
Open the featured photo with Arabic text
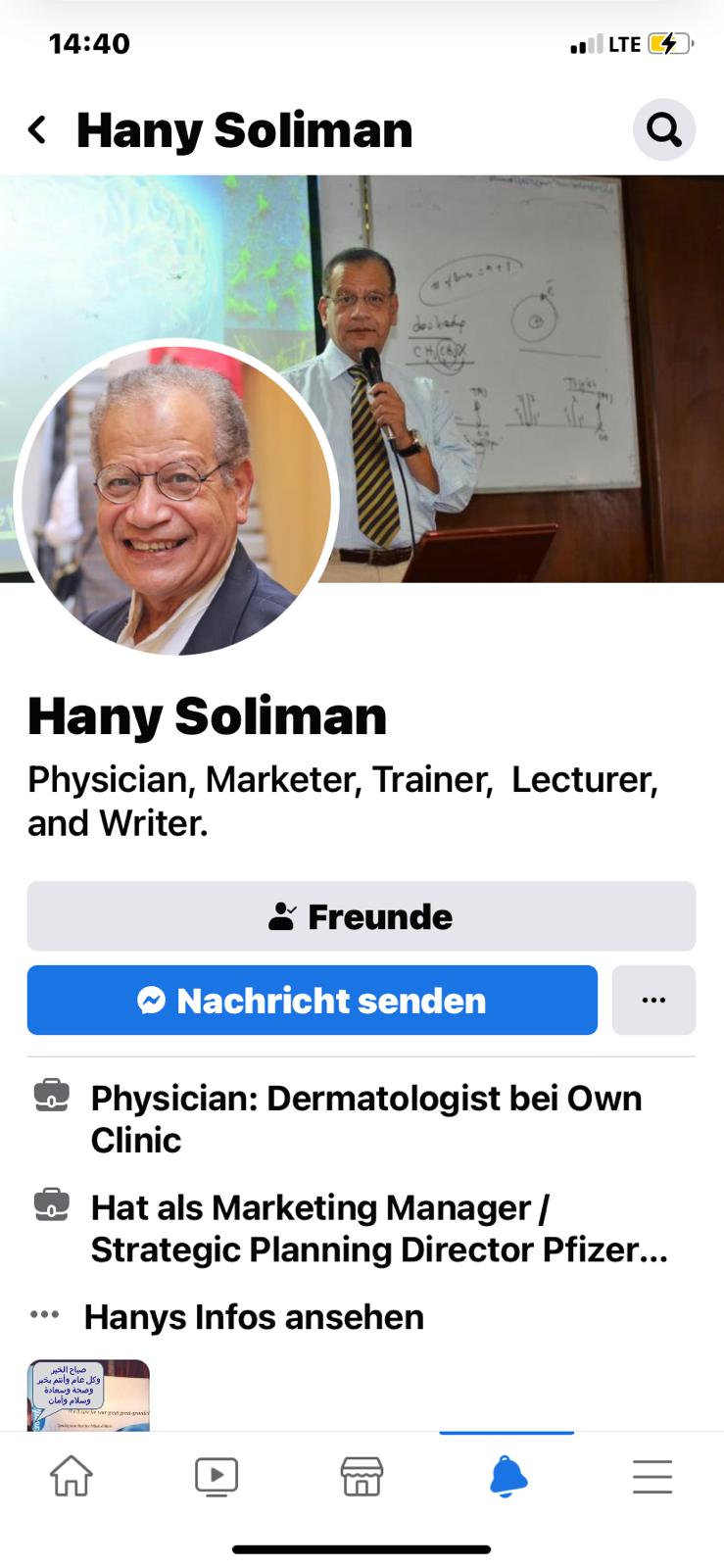point(88,1396)
